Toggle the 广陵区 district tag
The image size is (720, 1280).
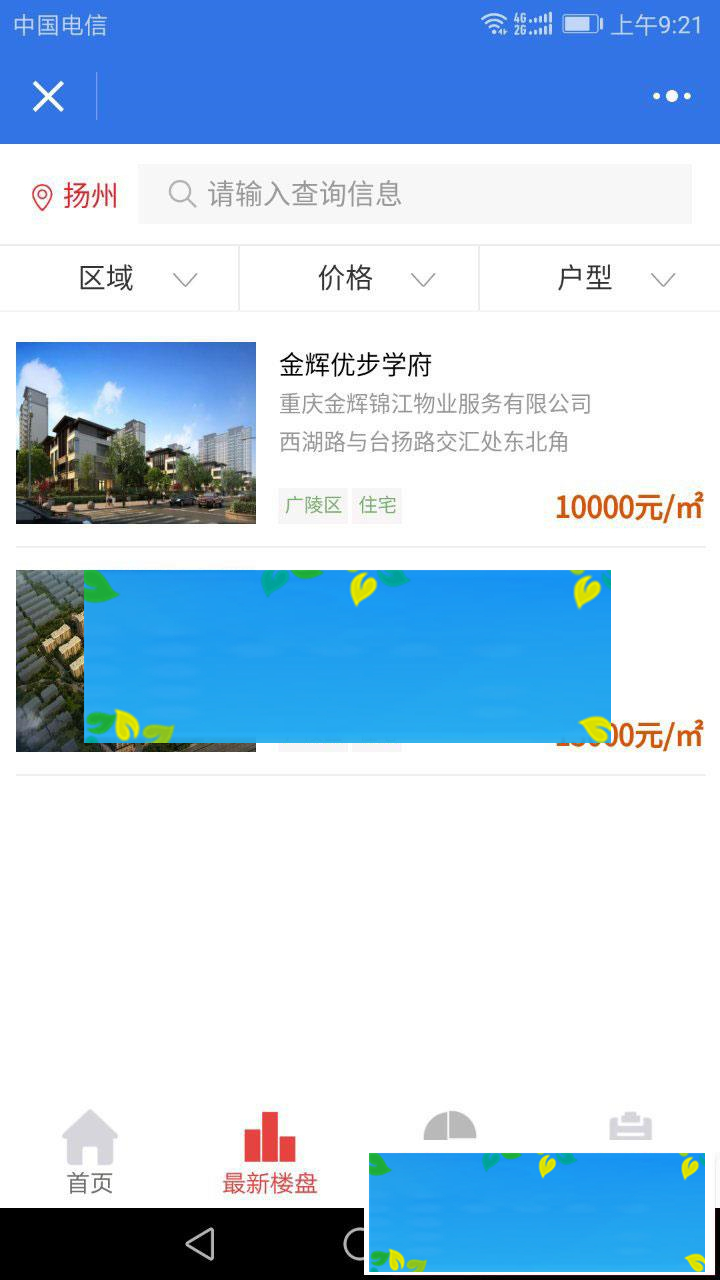[x=312, y=506]
